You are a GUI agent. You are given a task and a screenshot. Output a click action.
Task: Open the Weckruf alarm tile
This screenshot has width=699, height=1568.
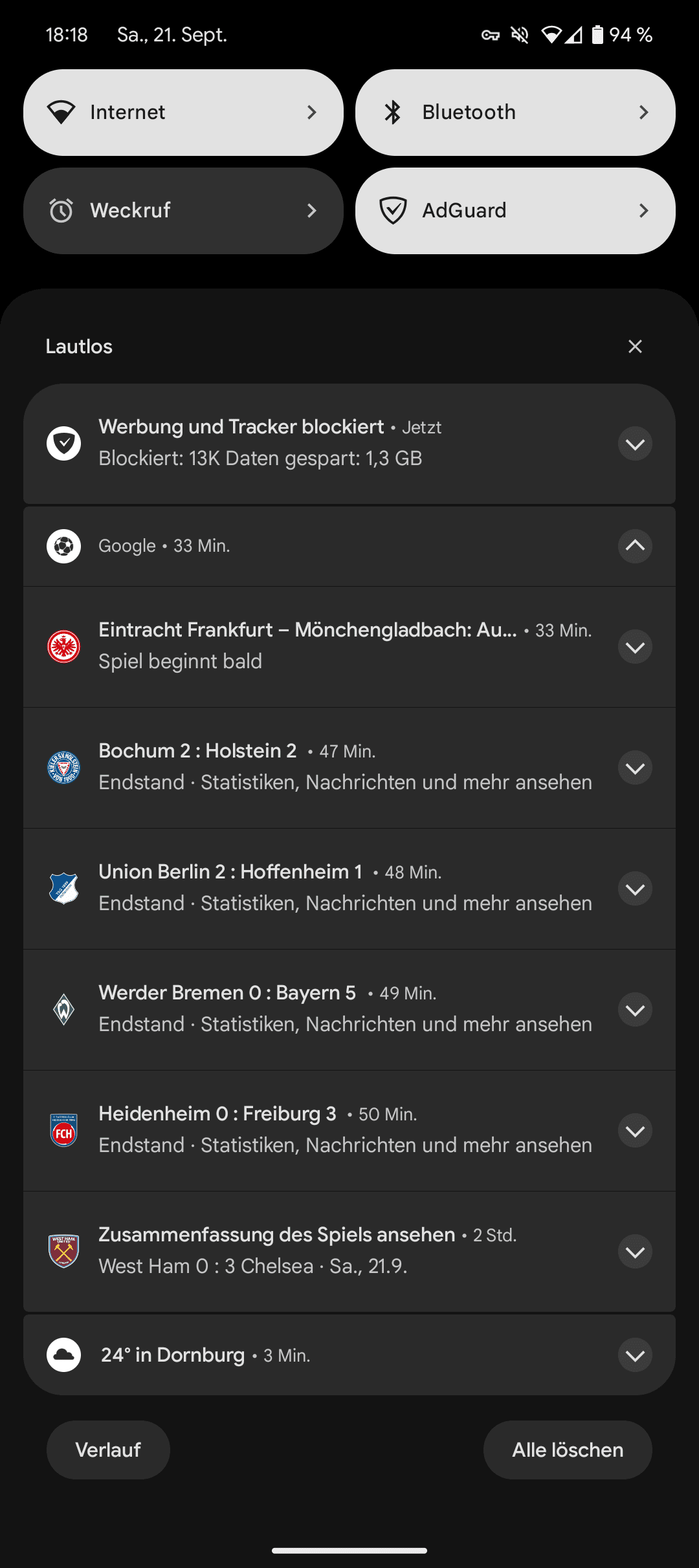coord(183,211)
